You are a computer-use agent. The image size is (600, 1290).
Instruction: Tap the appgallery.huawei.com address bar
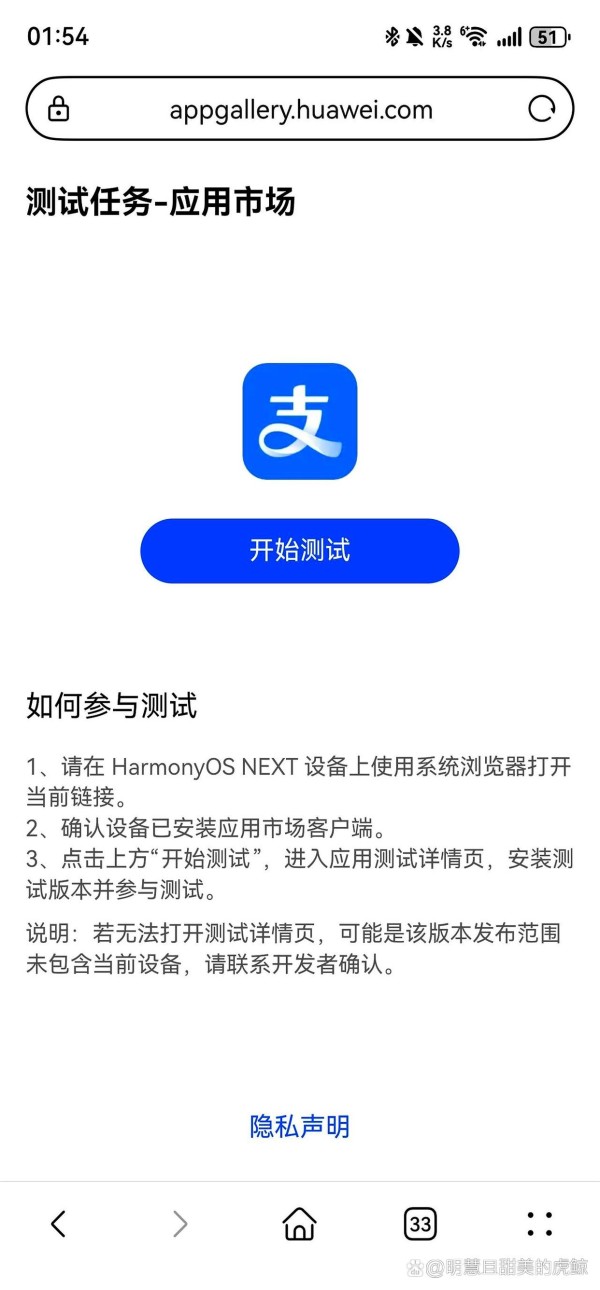coord(299,109)
